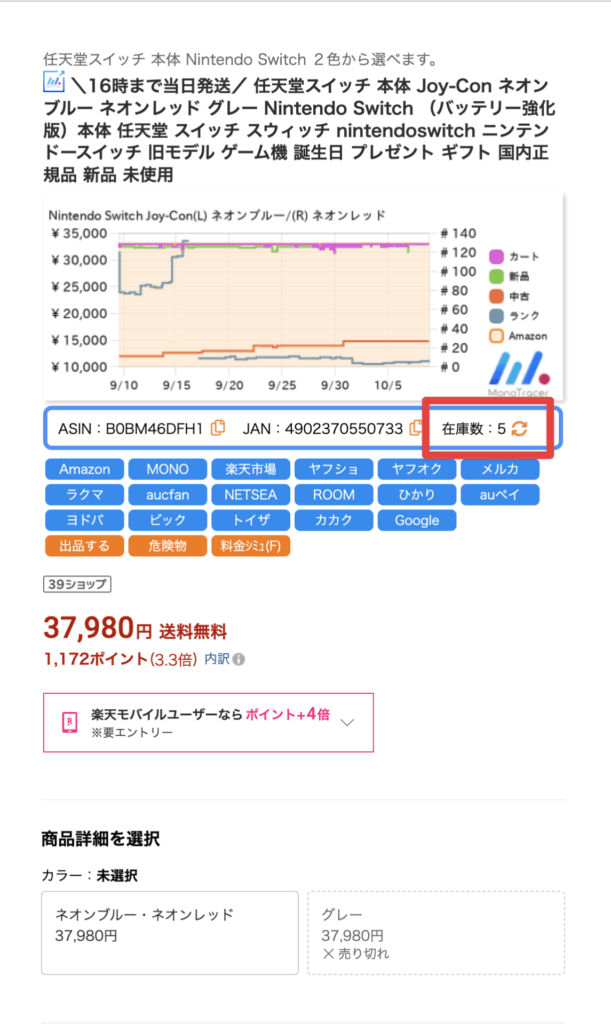Check prices on aucfan
Image resolution: width=611 pixels, height=1024 pixels.
click(167, 494)
